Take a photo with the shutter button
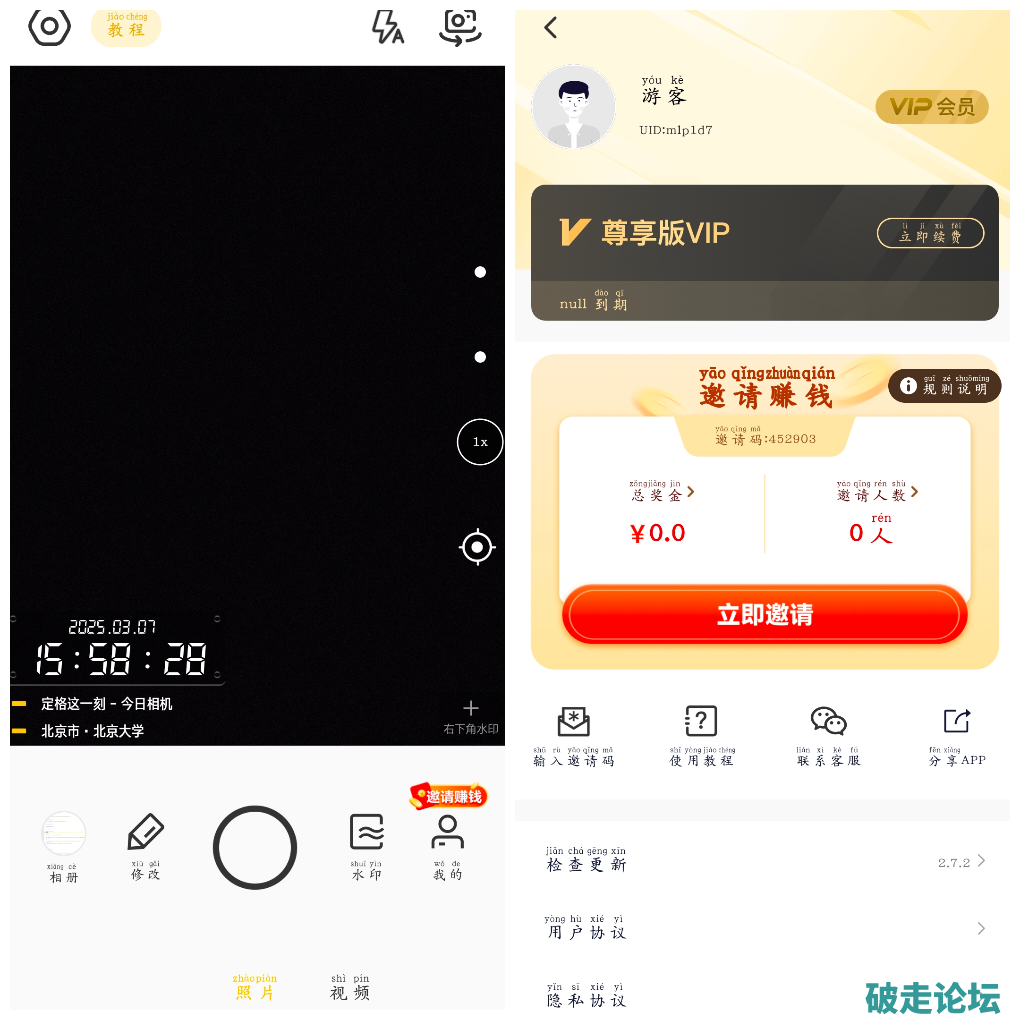The width and height of the screenshot is (1020, 1020). point(255,847)
